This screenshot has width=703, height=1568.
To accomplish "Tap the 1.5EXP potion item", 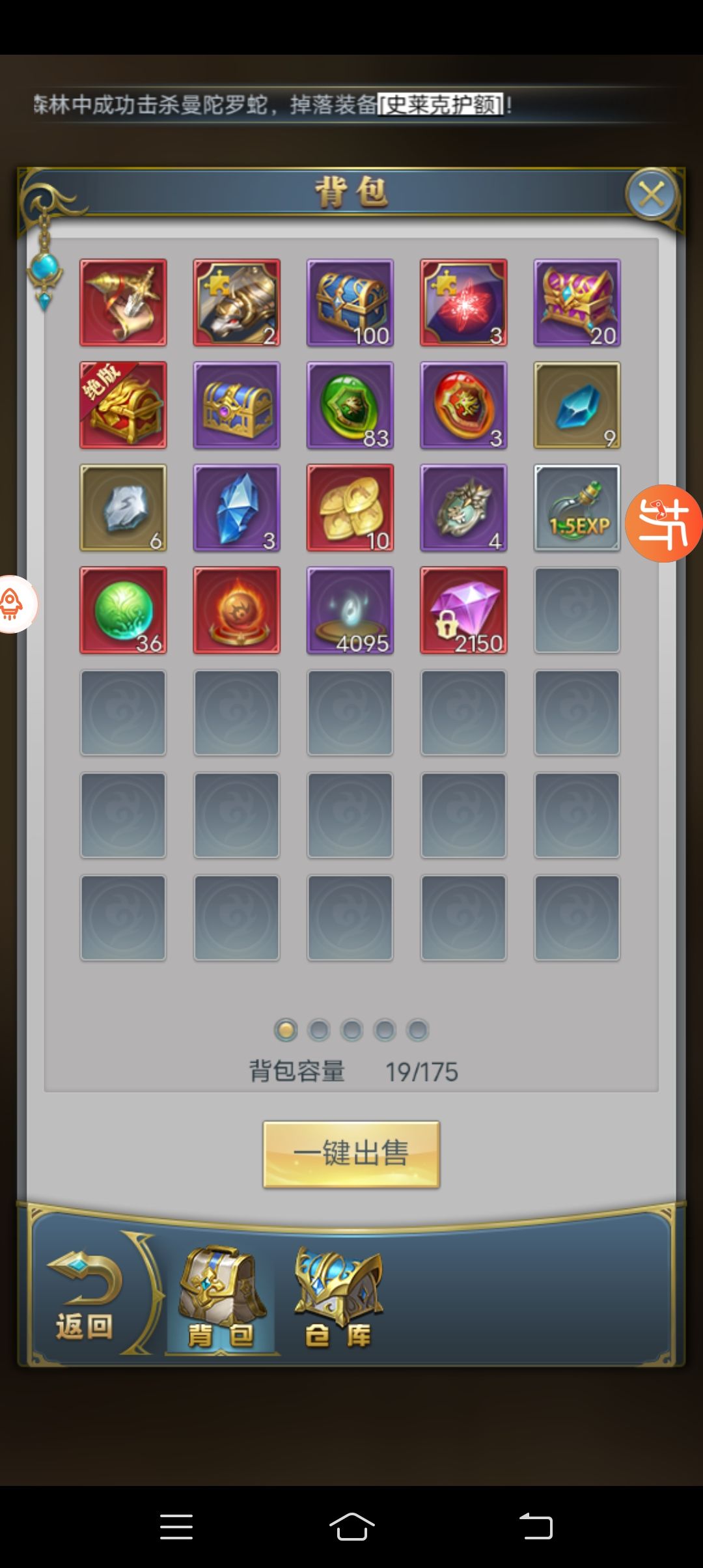I will 577,508.
